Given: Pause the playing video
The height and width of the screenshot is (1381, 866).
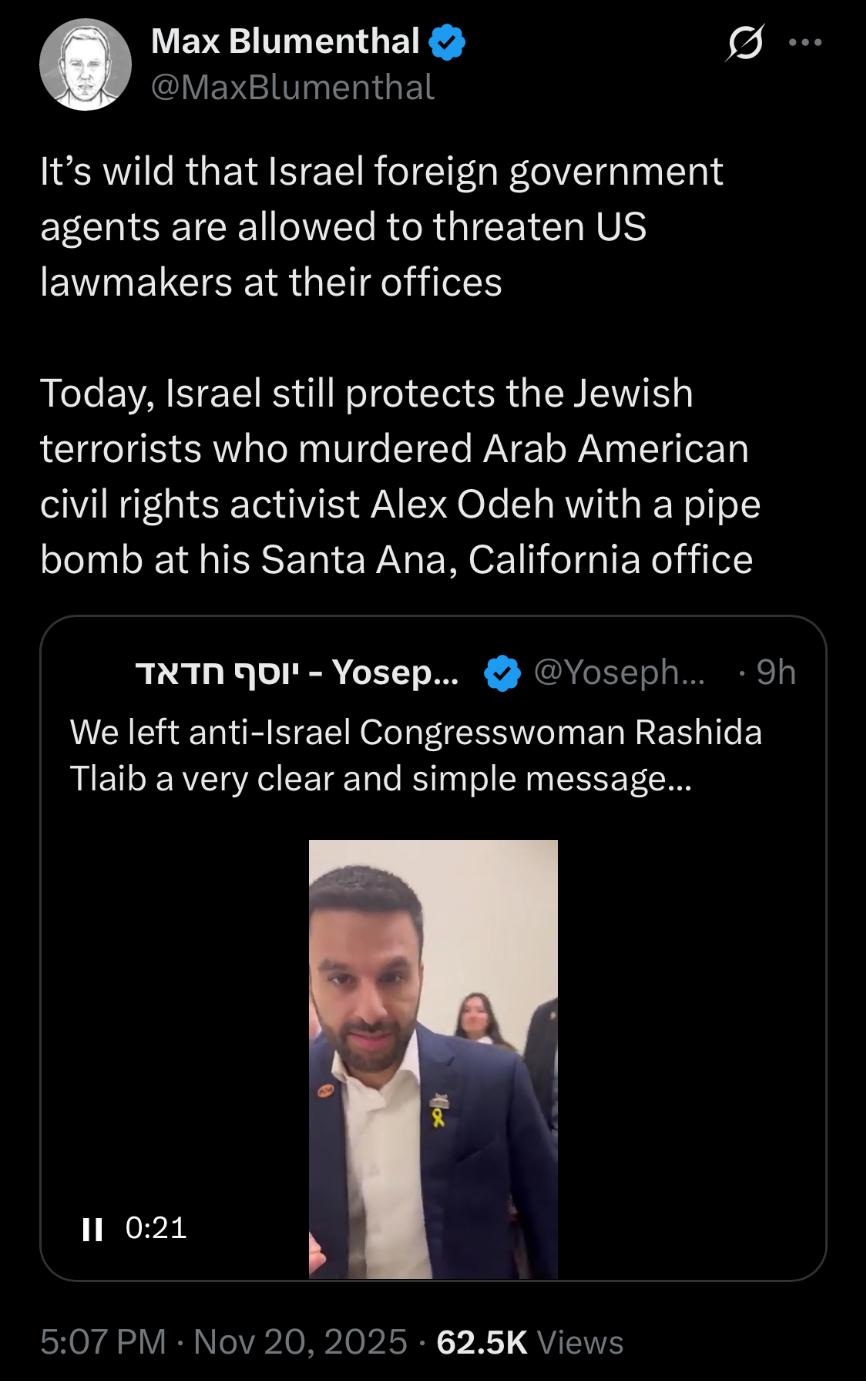Looking at the screenshot, I should coord(92,1228).
